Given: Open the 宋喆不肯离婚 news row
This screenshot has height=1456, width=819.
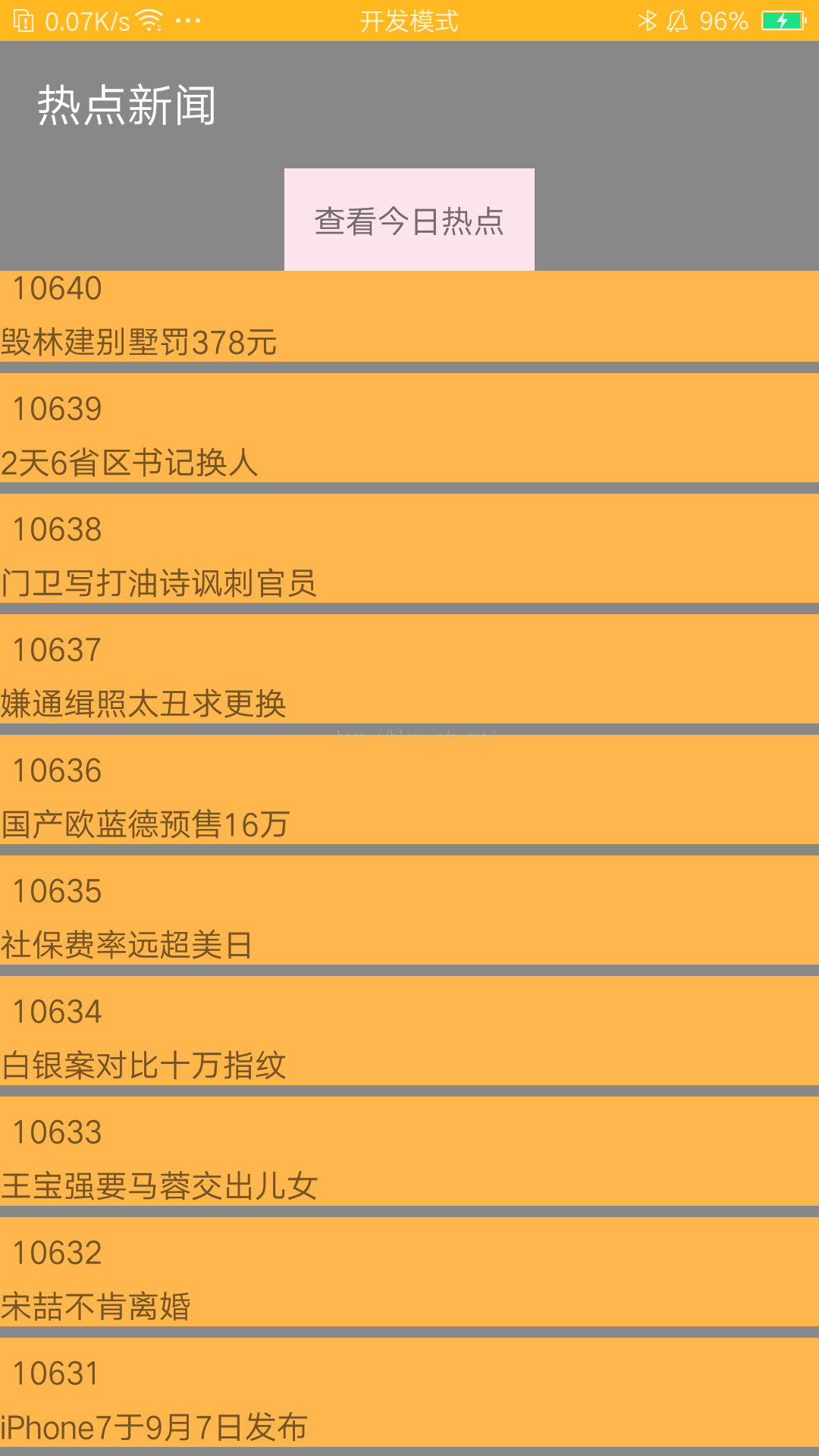Looking at the screenshot, I should [x=409, y=1280].
